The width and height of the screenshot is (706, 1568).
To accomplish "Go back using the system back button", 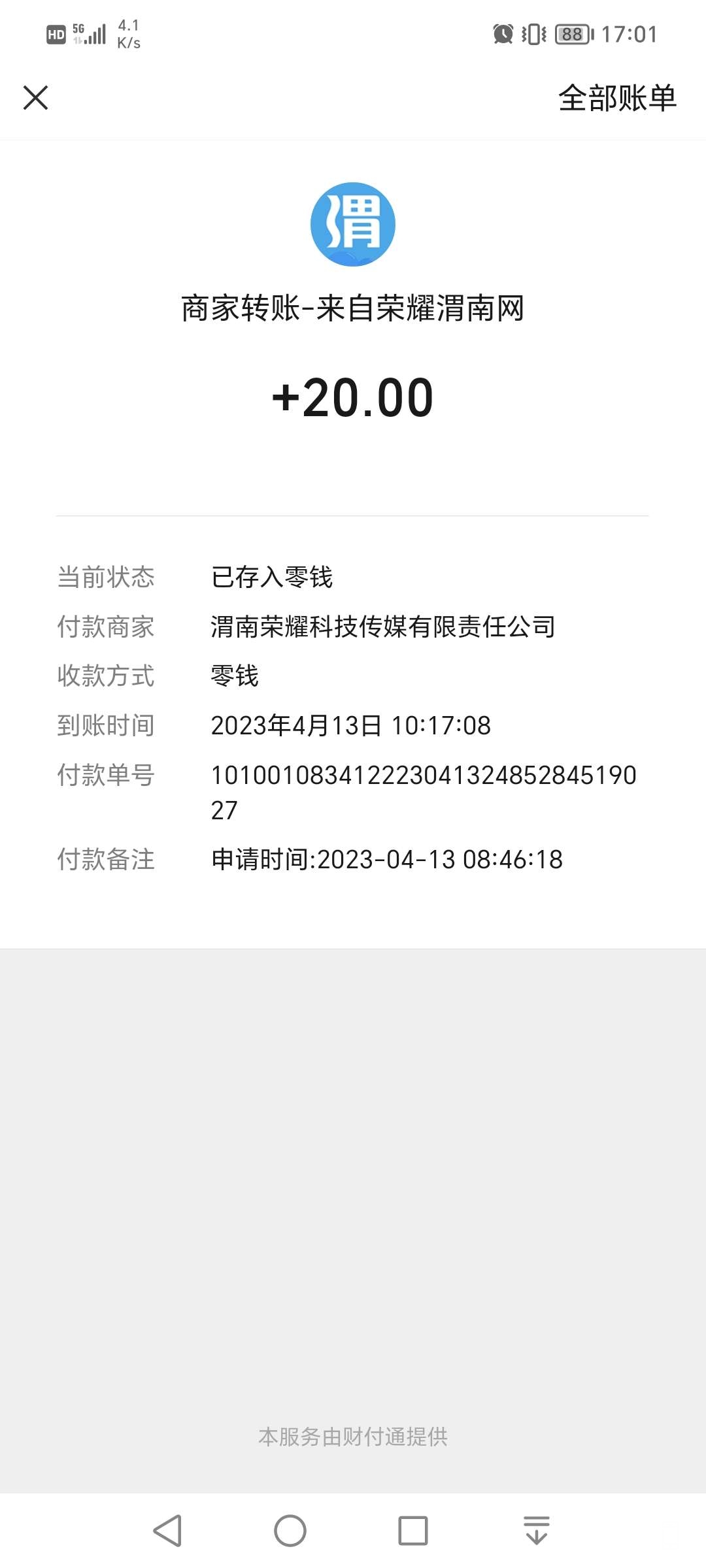I will 167,1530.
